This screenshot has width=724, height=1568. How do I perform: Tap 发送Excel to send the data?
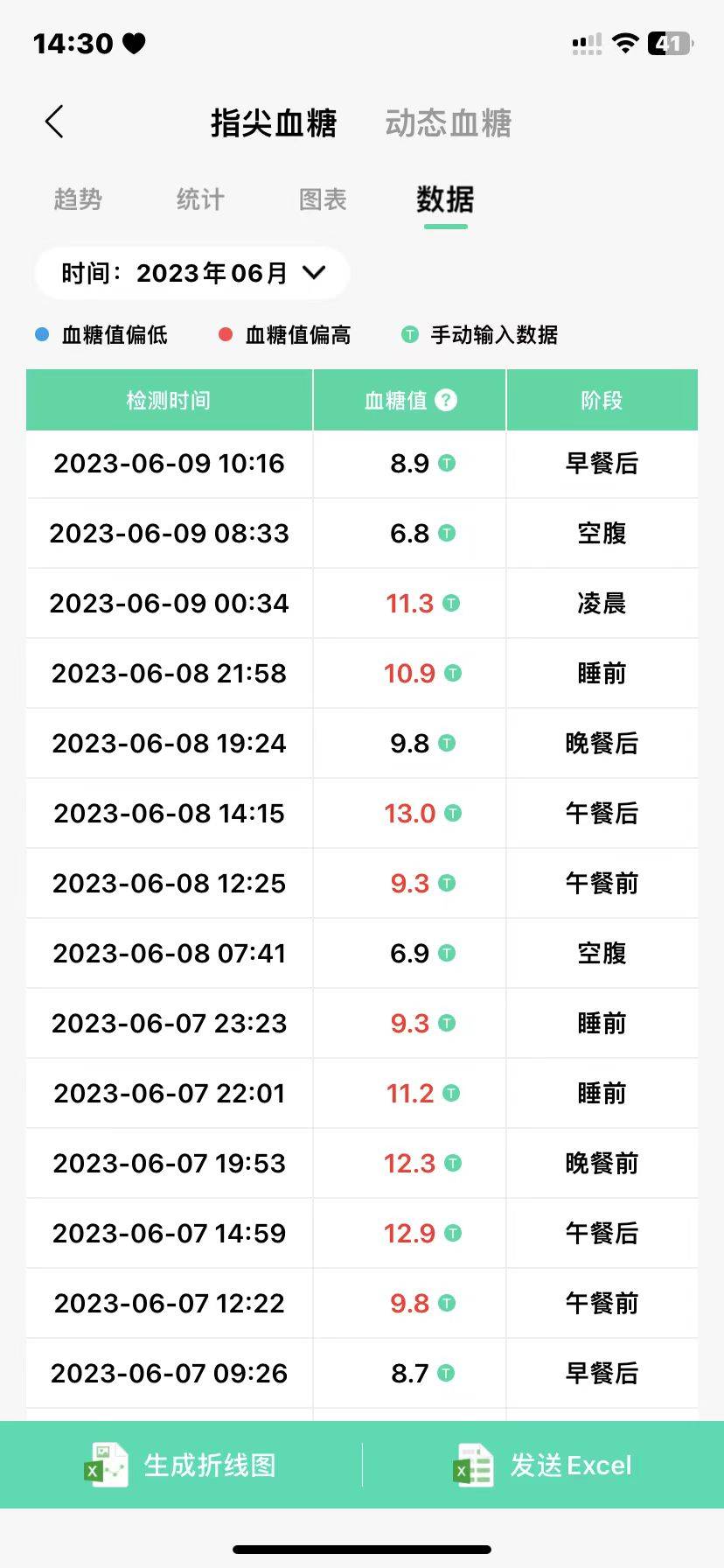543,1465
